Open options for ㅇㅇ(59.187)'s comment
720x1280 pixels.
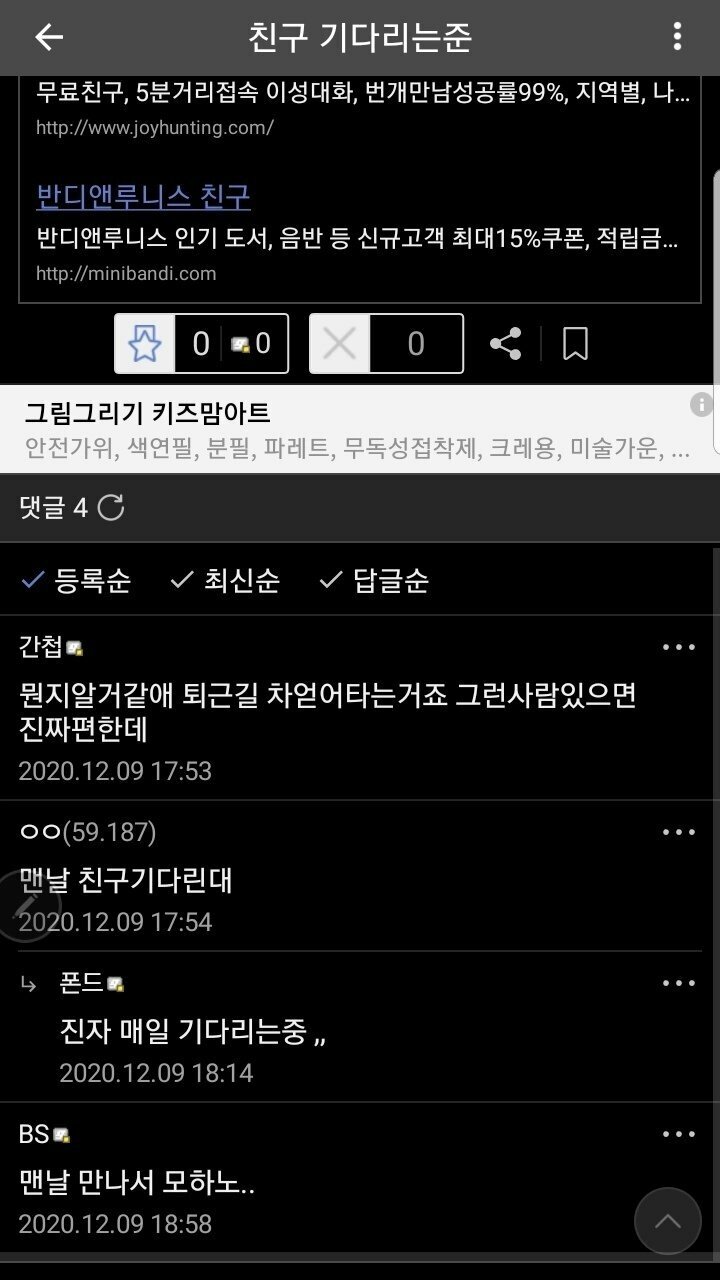(679, 832)
